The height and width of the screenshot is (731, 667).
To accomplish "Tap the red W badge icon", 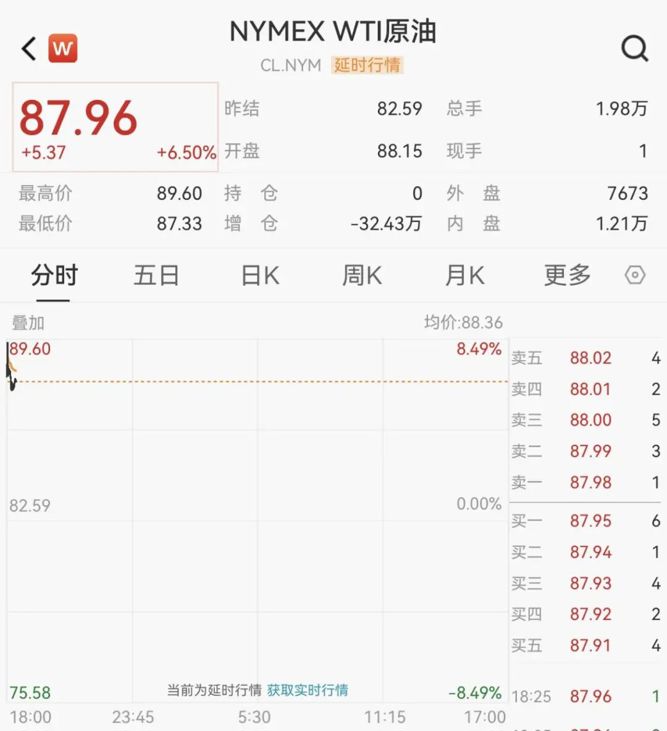I will [63, 48].
